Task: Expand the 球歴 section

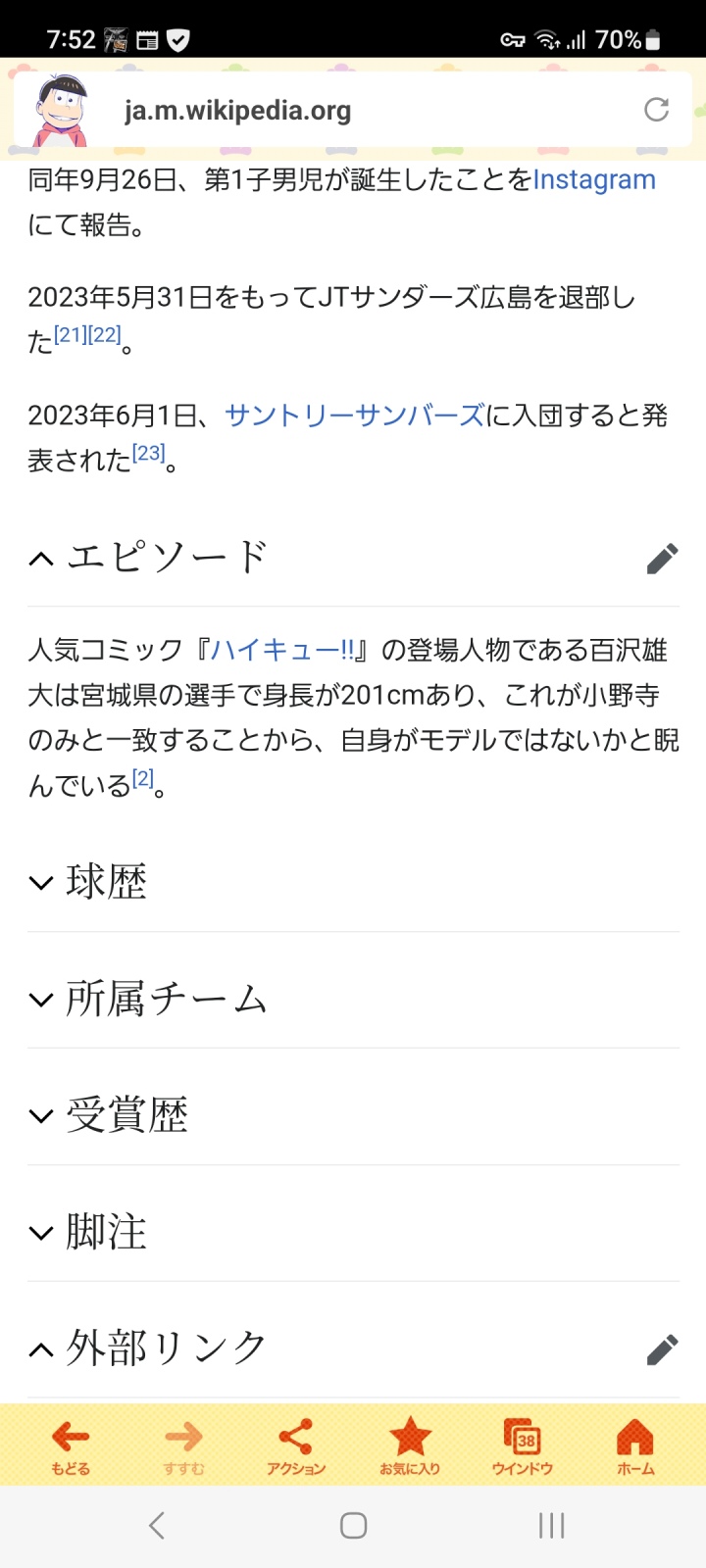Action: (353, 881)
